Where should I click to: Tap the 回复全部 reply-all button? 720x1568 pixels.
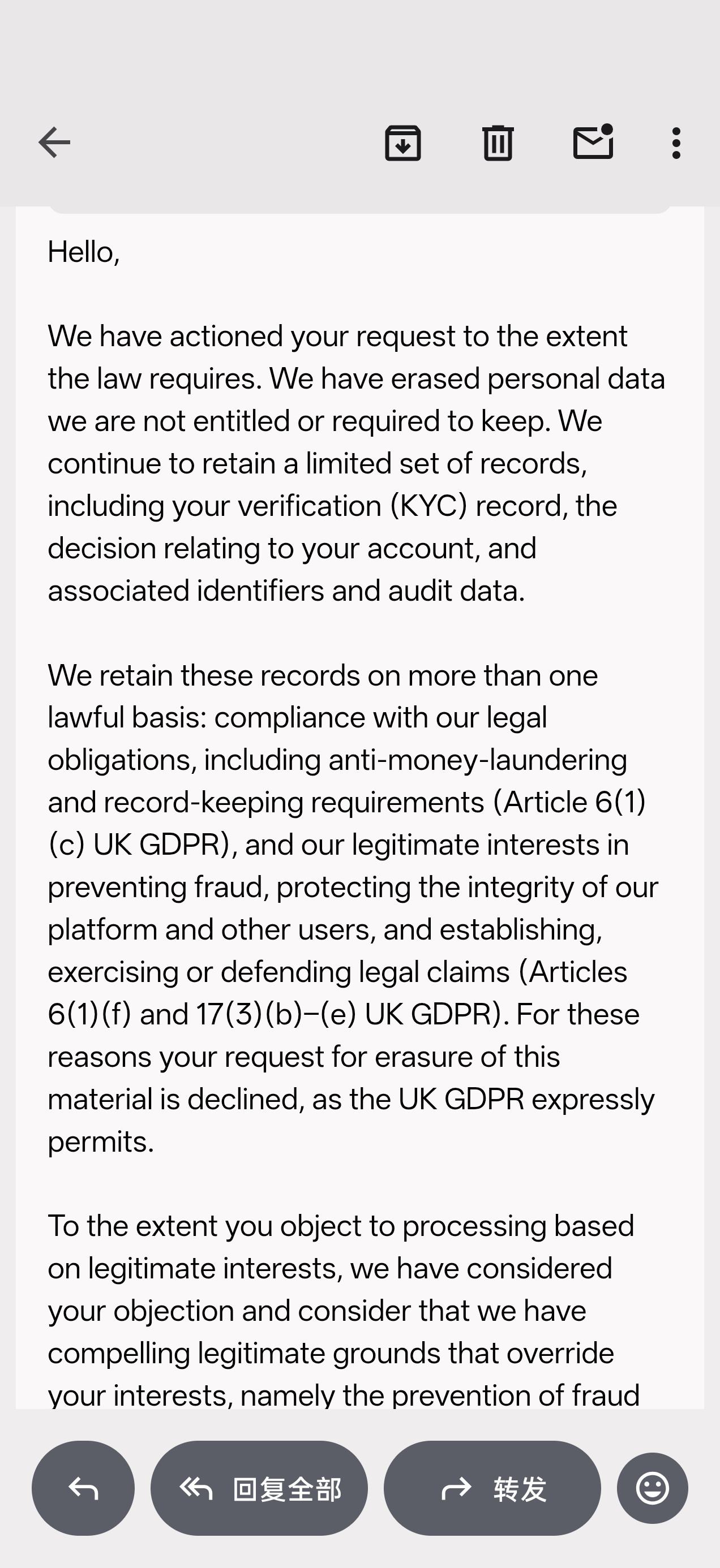click(x=259, y=1488)
